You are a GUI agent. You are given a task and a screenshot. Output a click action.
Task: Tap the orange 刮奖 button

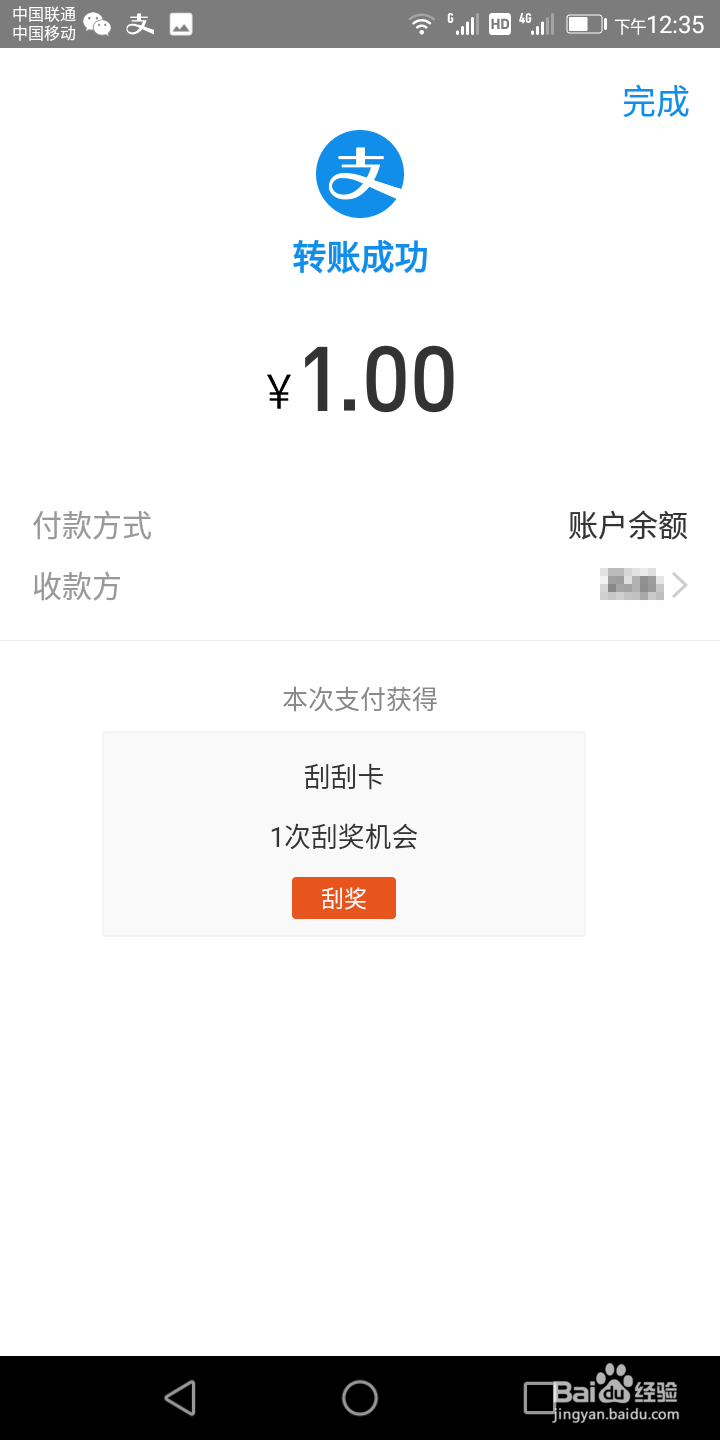[x=343, y=898]
